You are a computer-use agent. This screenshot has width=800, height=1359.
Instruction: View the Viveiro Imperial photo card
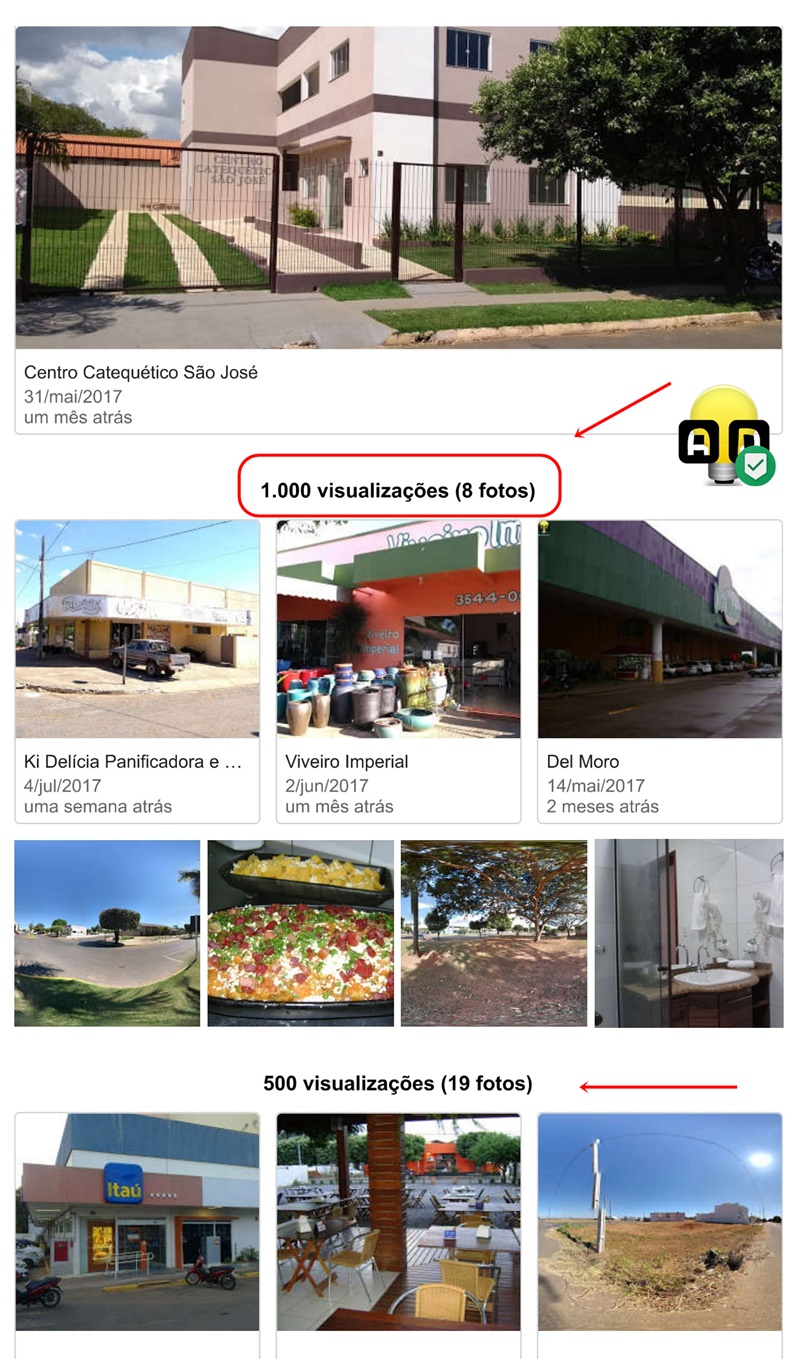pyautogui.click(x=398, y=671)
